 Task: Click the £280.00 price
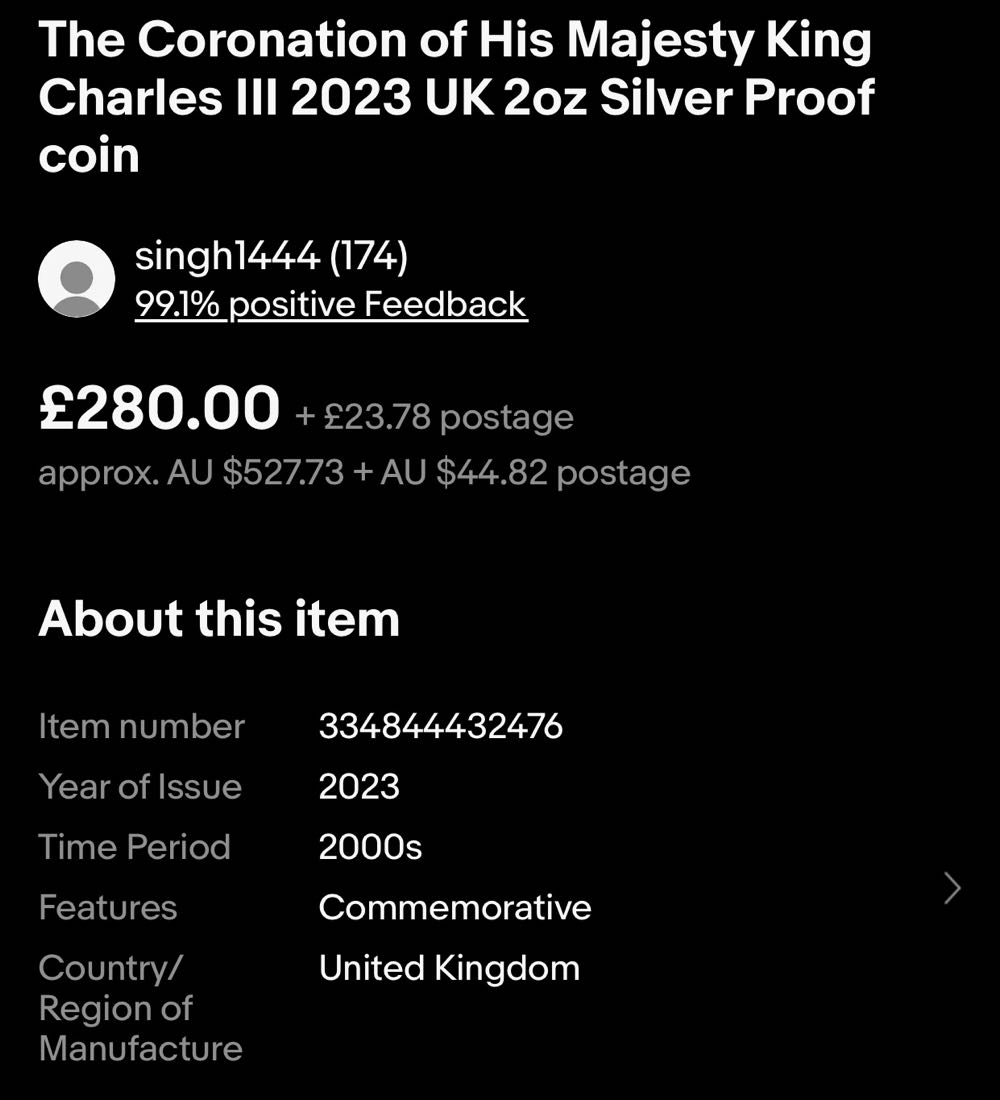157,407
